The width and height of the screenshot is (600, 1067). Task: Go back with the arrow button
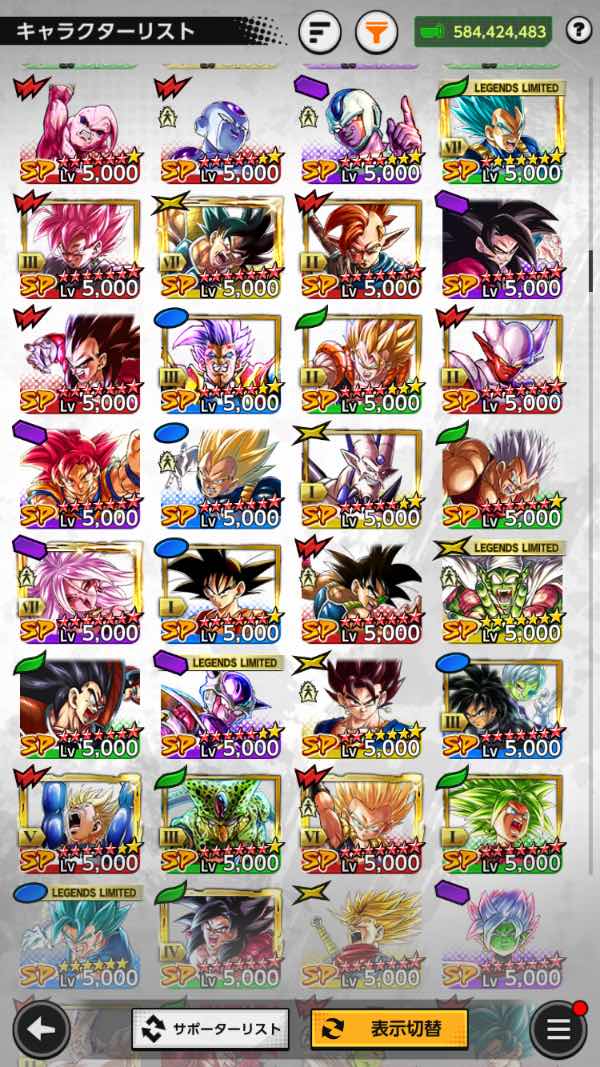tap(41, 1029)
